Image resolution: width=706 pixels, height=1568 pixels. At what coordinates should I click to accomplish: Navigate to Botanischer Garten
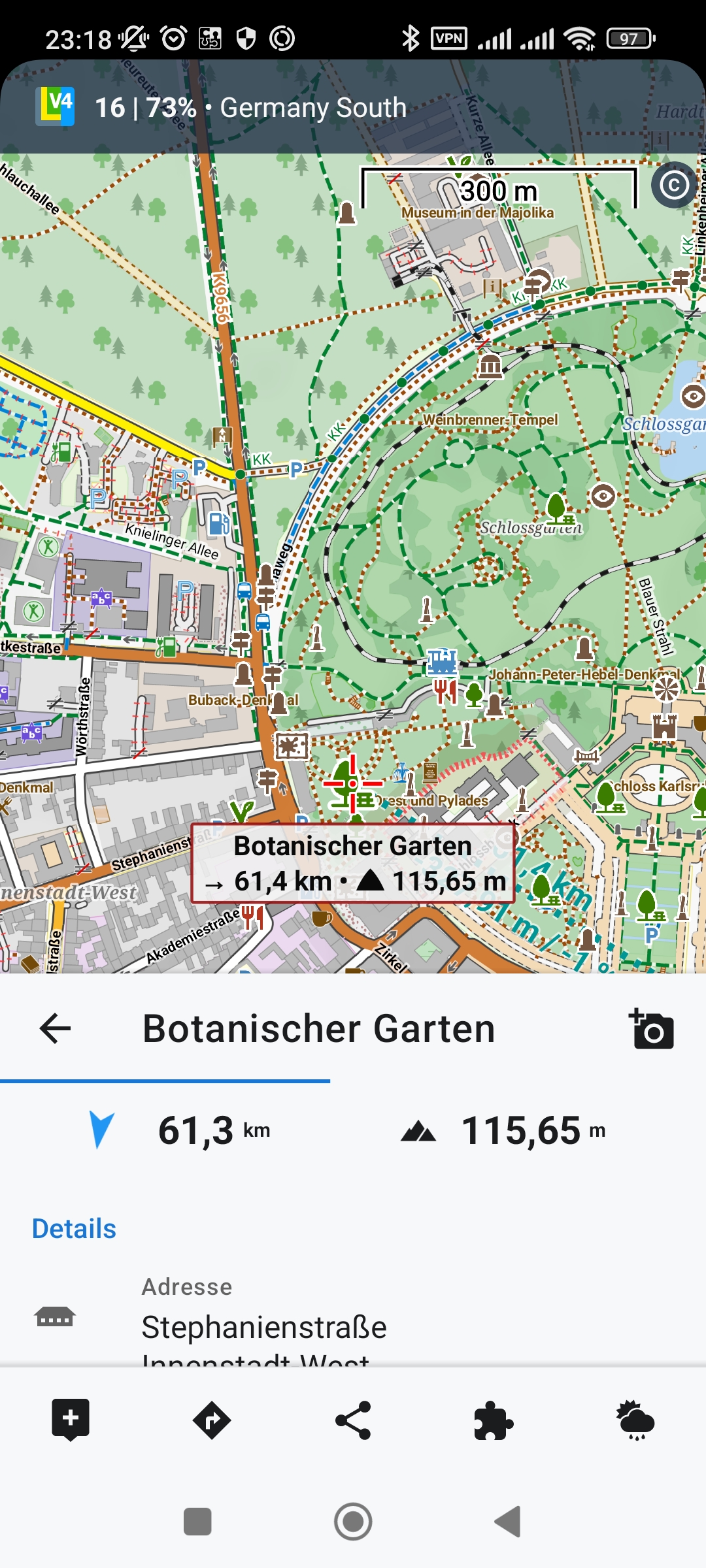(212, 1420)
